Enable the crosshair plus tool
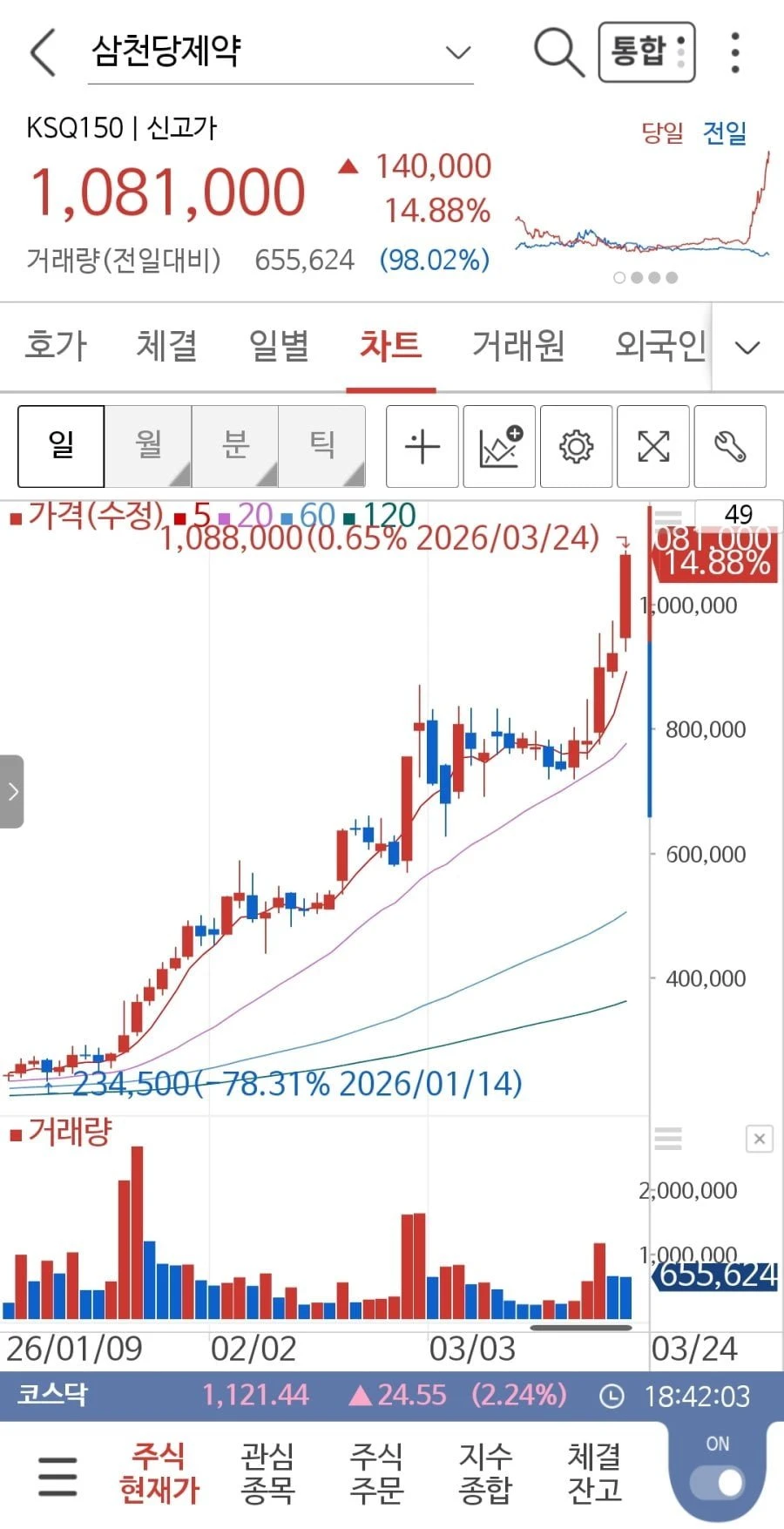 coord(422,446)
